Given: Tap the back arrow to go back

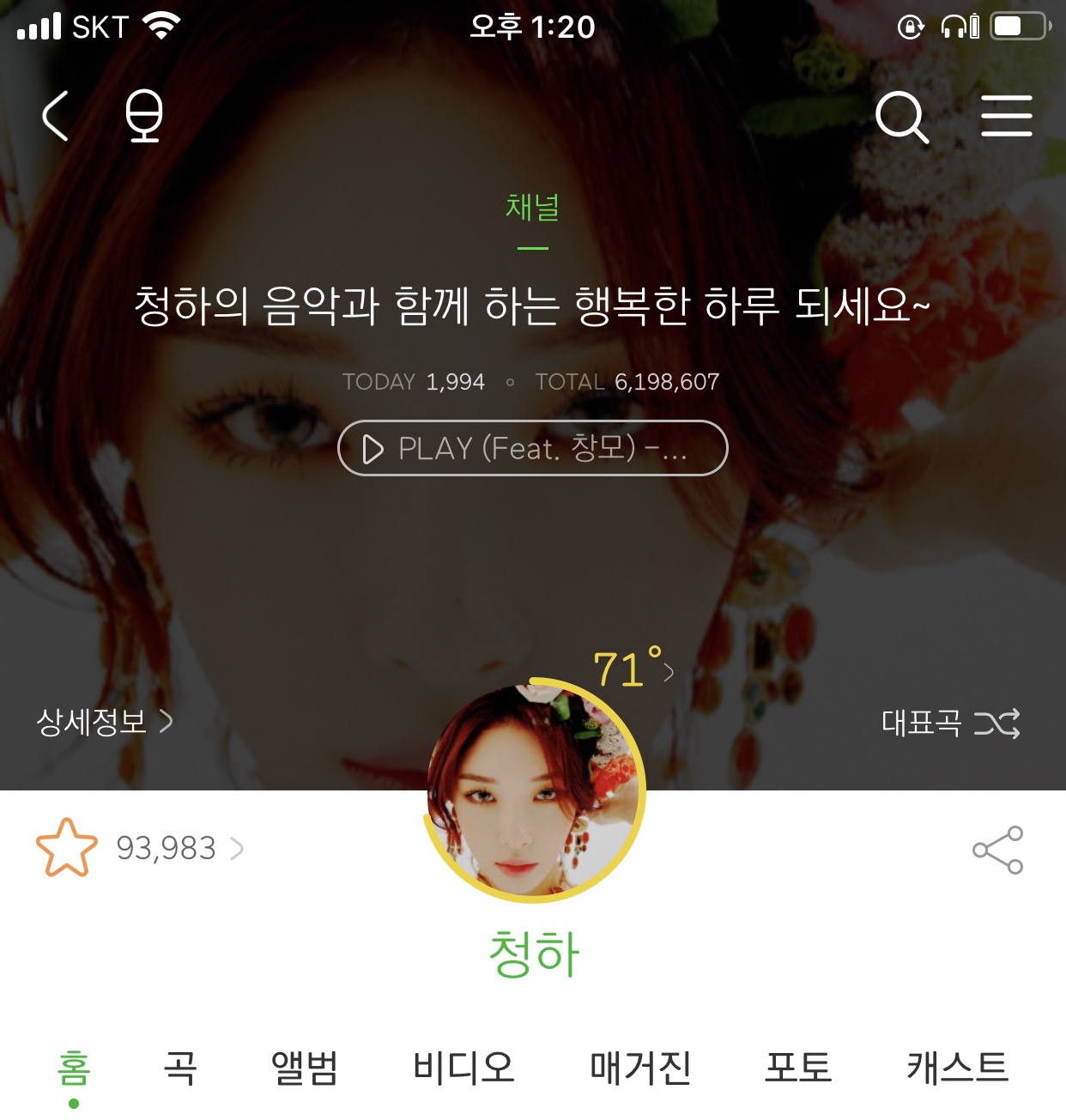Looking at the screenshot, I should coord(57,118).
